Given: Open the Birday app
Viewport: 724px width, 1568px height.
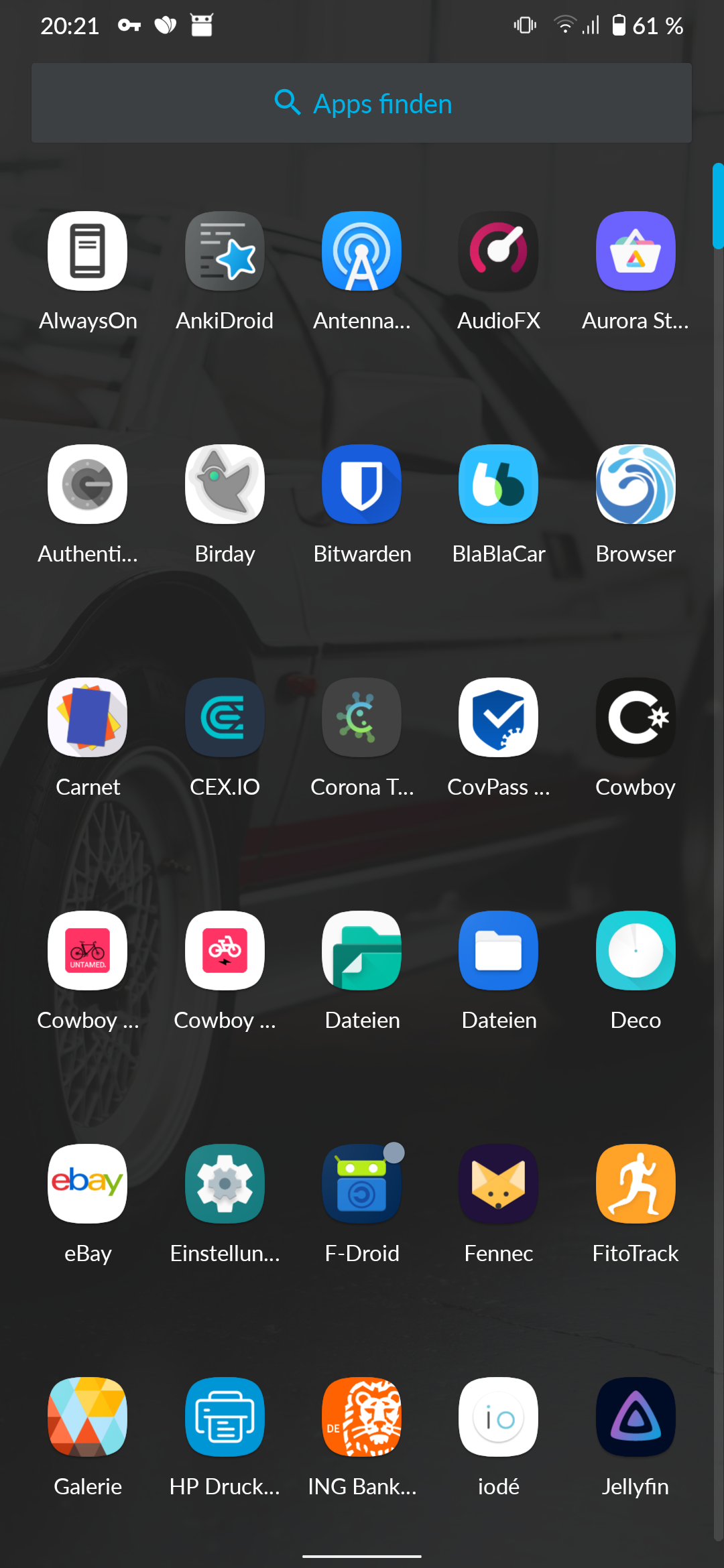Looking at the screenshot, I should (x=225, y=484).
